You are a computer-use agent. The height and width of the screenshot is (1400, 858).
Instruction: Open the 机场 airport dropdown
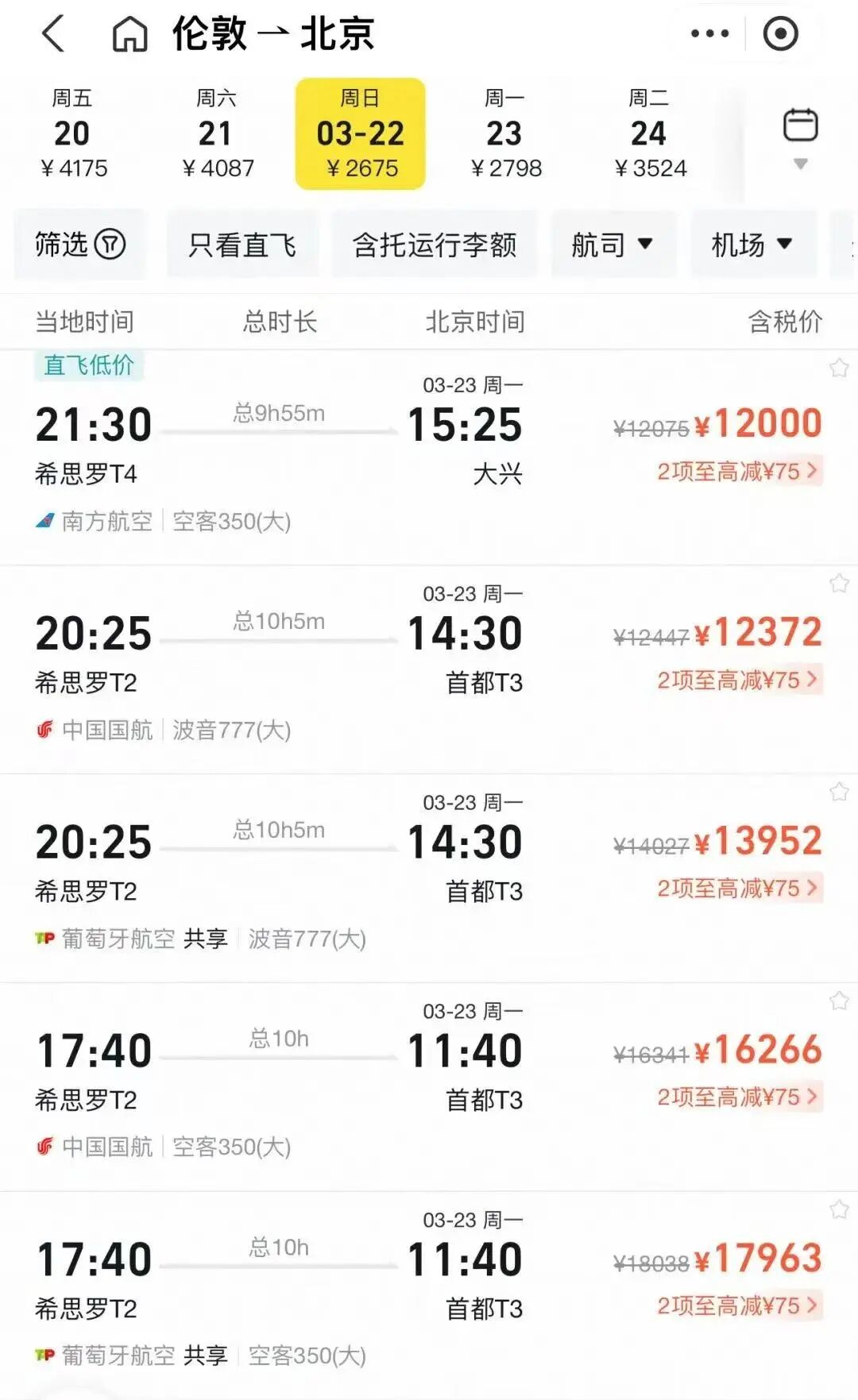click(x=752, y=245)
